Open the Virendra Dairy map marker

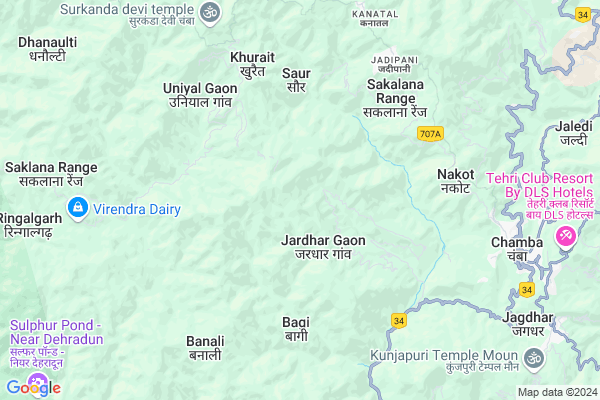(x=77, y=209)
